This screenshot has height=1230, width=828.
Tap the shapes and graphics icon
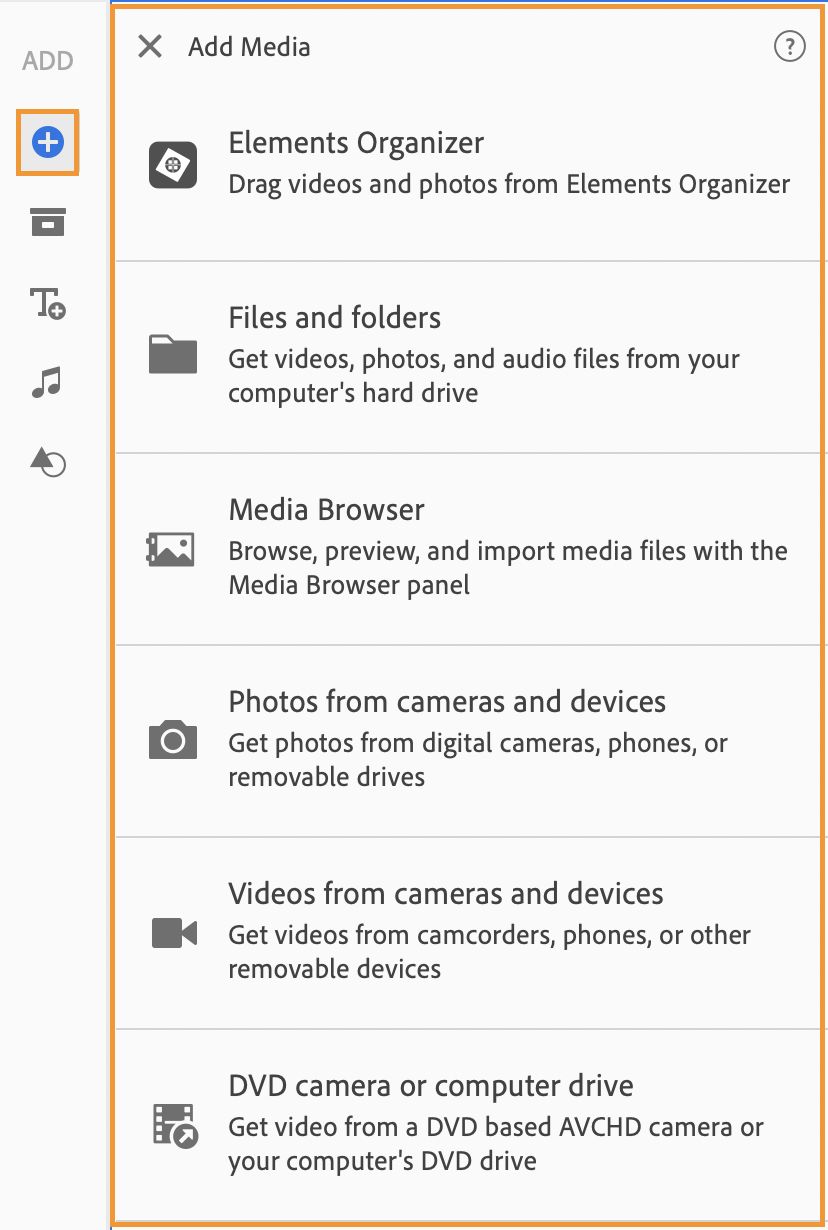click(x=47, y=461)
